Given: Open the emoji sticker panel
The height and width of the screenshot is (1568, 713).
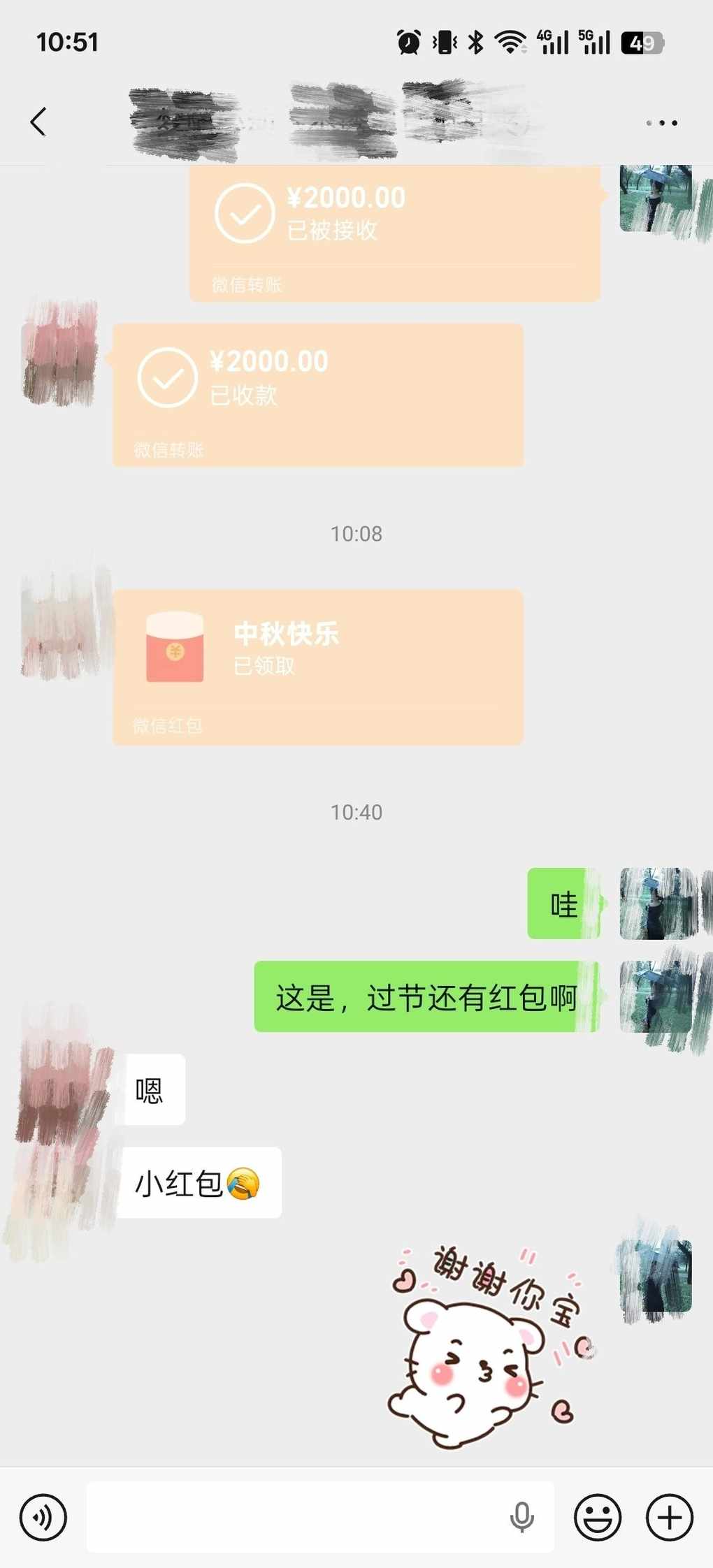Looking at the screenshot, I should (597, 1517).
